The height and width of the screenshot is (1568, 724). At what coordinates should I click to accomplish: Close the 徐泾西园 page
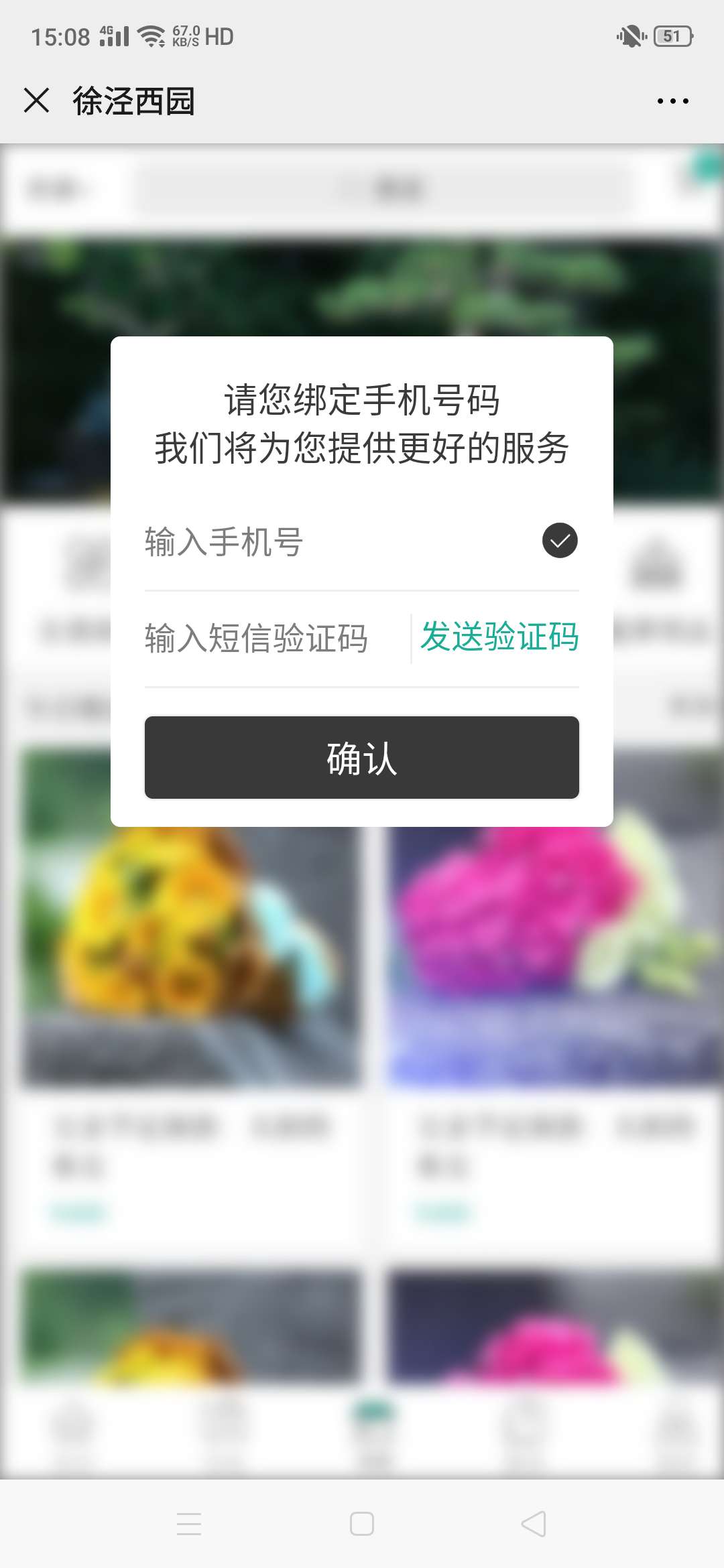(x=36, y=101)
